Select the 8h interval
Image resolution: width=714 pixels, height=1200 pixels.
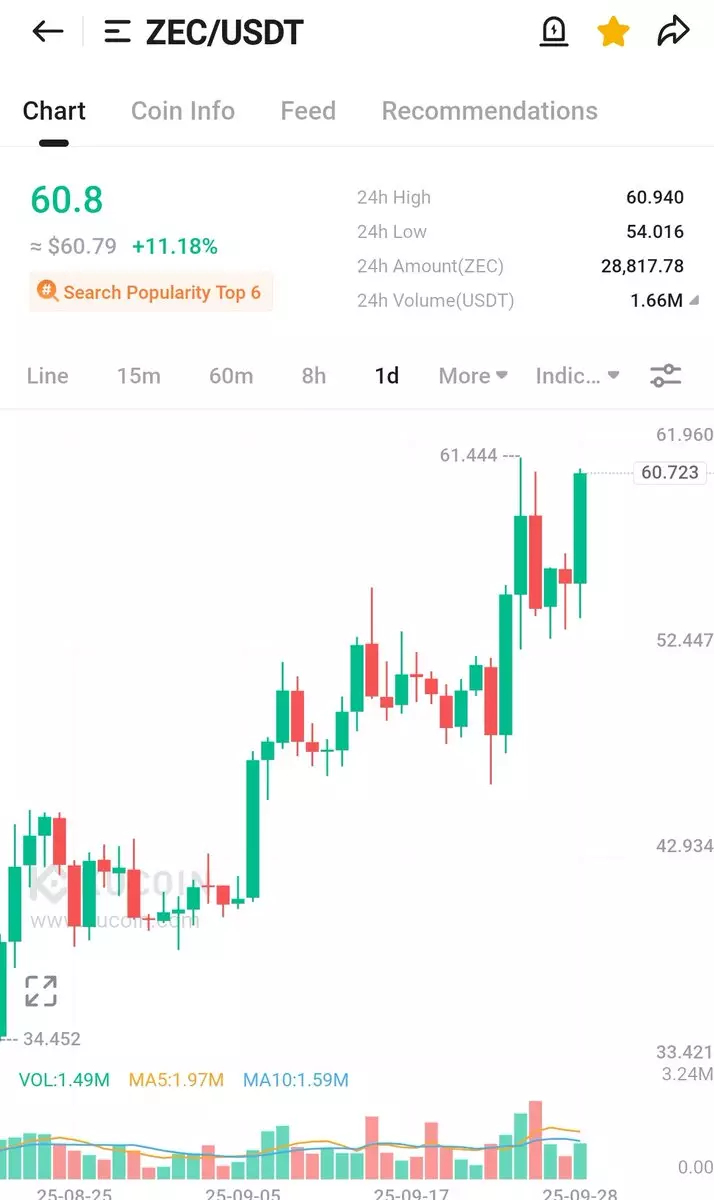pos(314,376)
